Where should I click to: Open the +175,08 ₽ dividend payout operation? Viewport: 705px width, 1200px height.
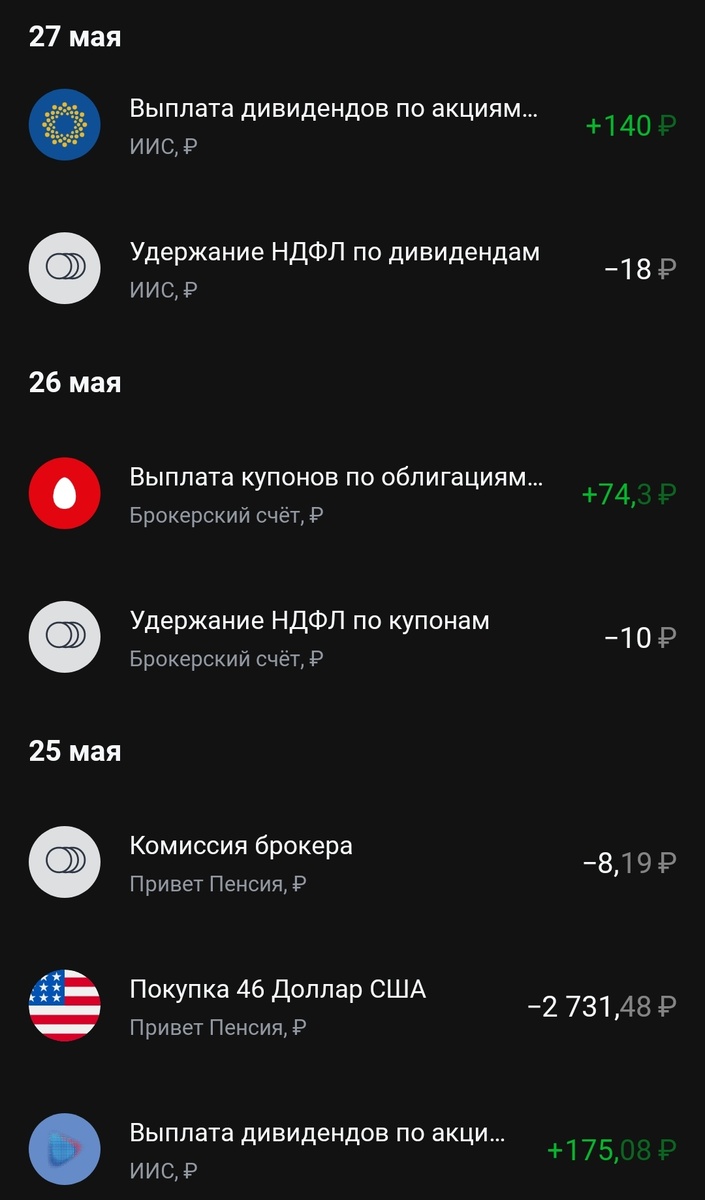click(352, 1149)
